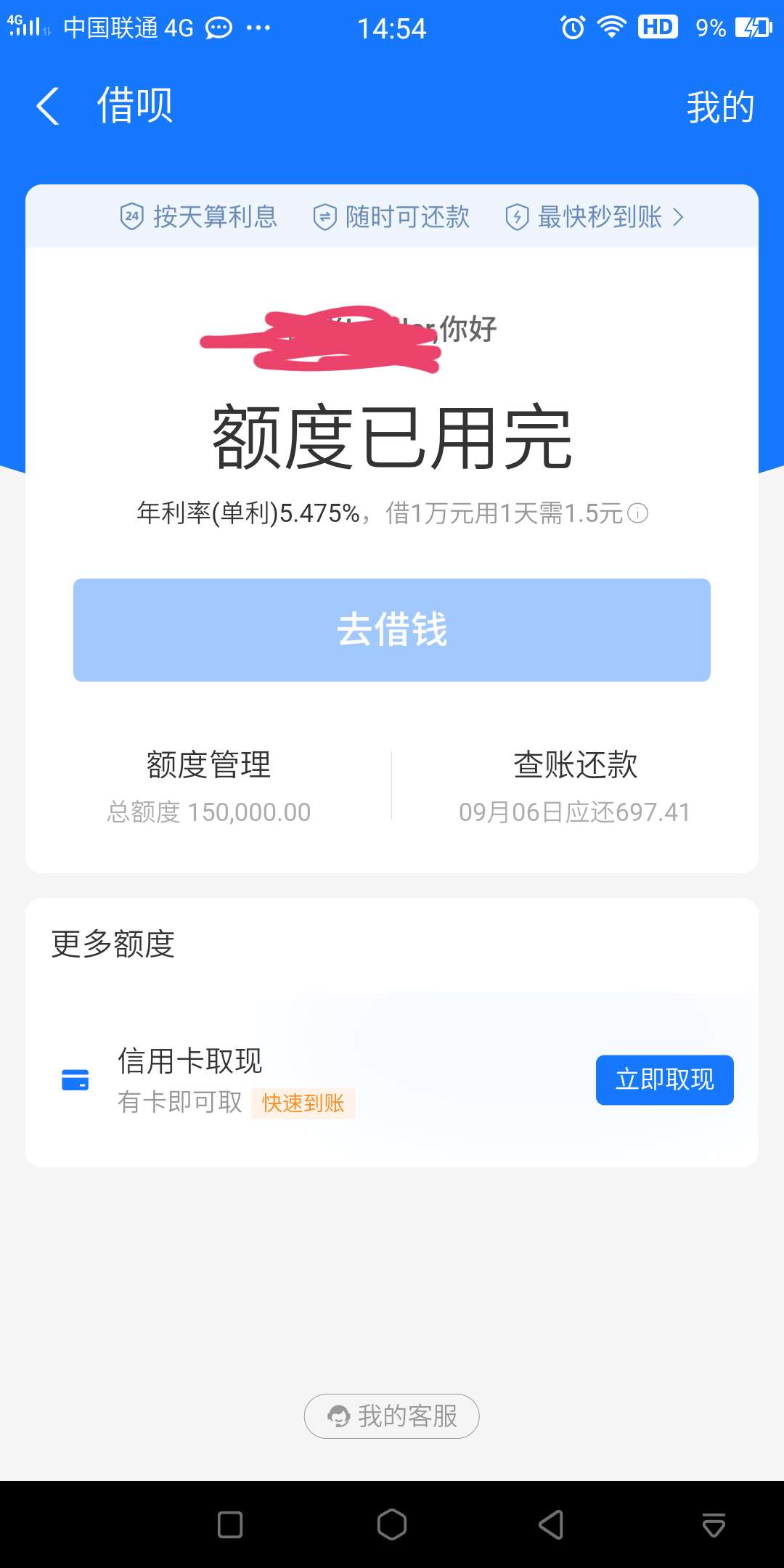Tap the 立即取现 button
The image size is (784, 1568).
click(664, 1079)
